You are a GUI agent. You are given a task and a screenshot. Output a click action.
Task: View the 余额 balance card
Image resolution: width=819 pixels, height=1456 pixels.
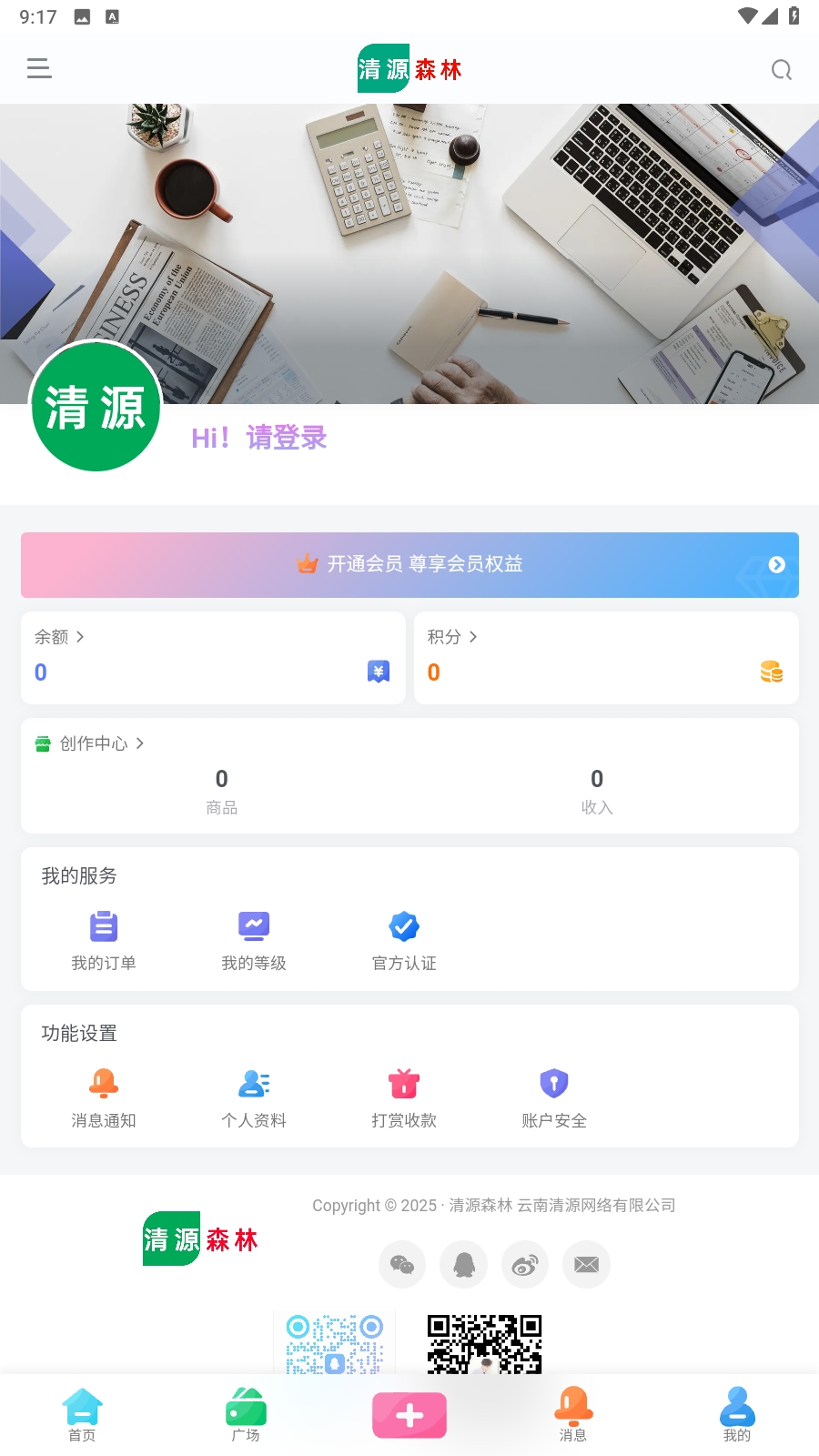[213, 658]
